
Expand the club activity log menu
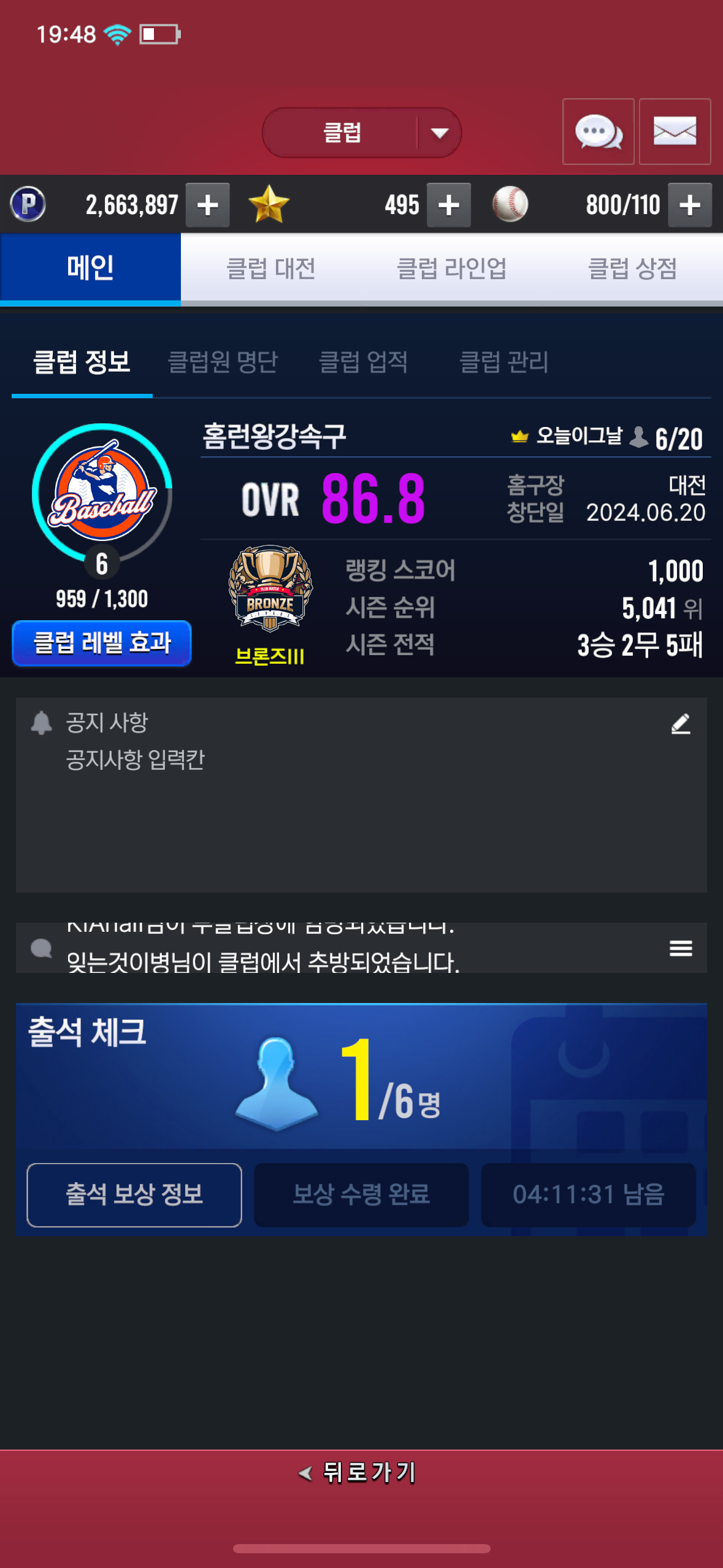(681, 948)
